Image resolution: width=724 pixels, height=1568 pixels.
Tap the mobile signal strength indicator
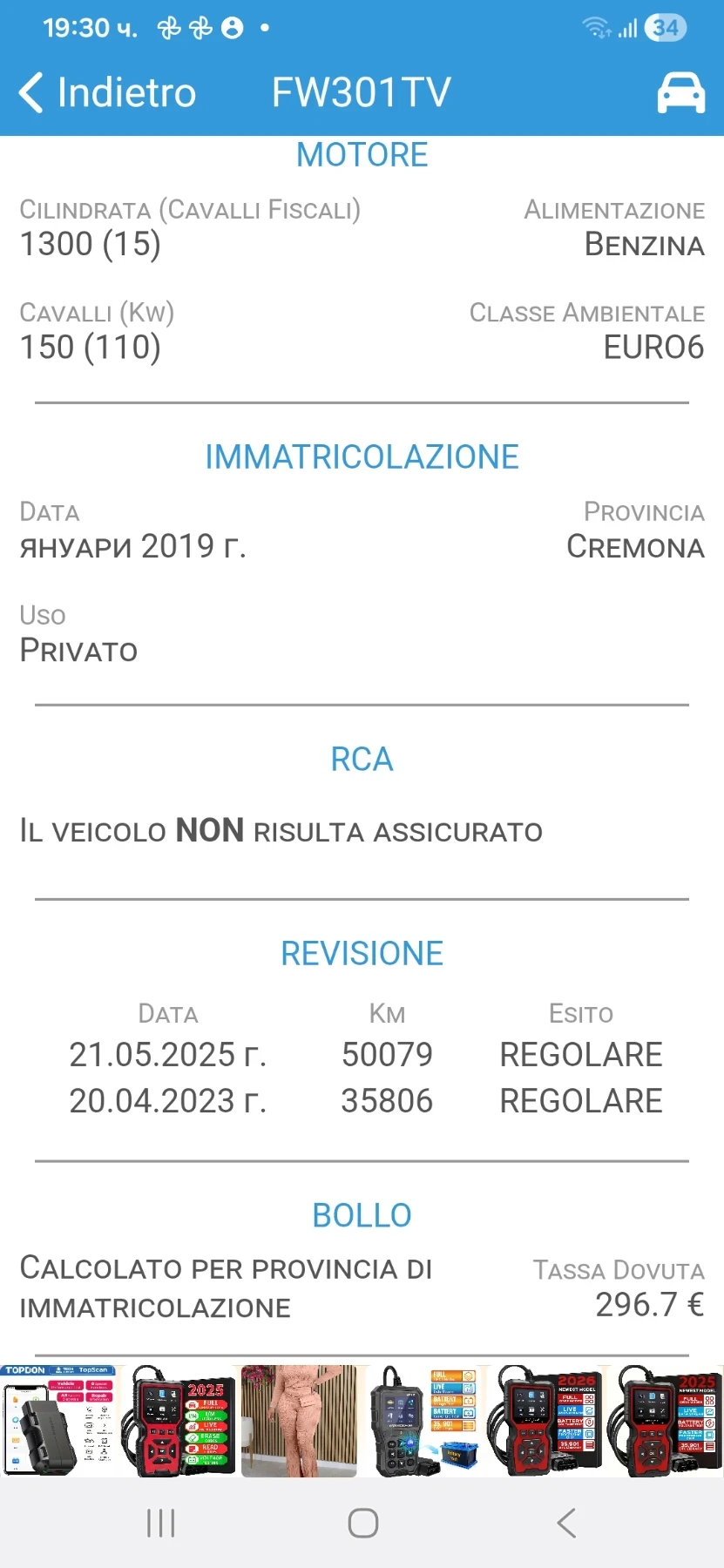(626, 27)
